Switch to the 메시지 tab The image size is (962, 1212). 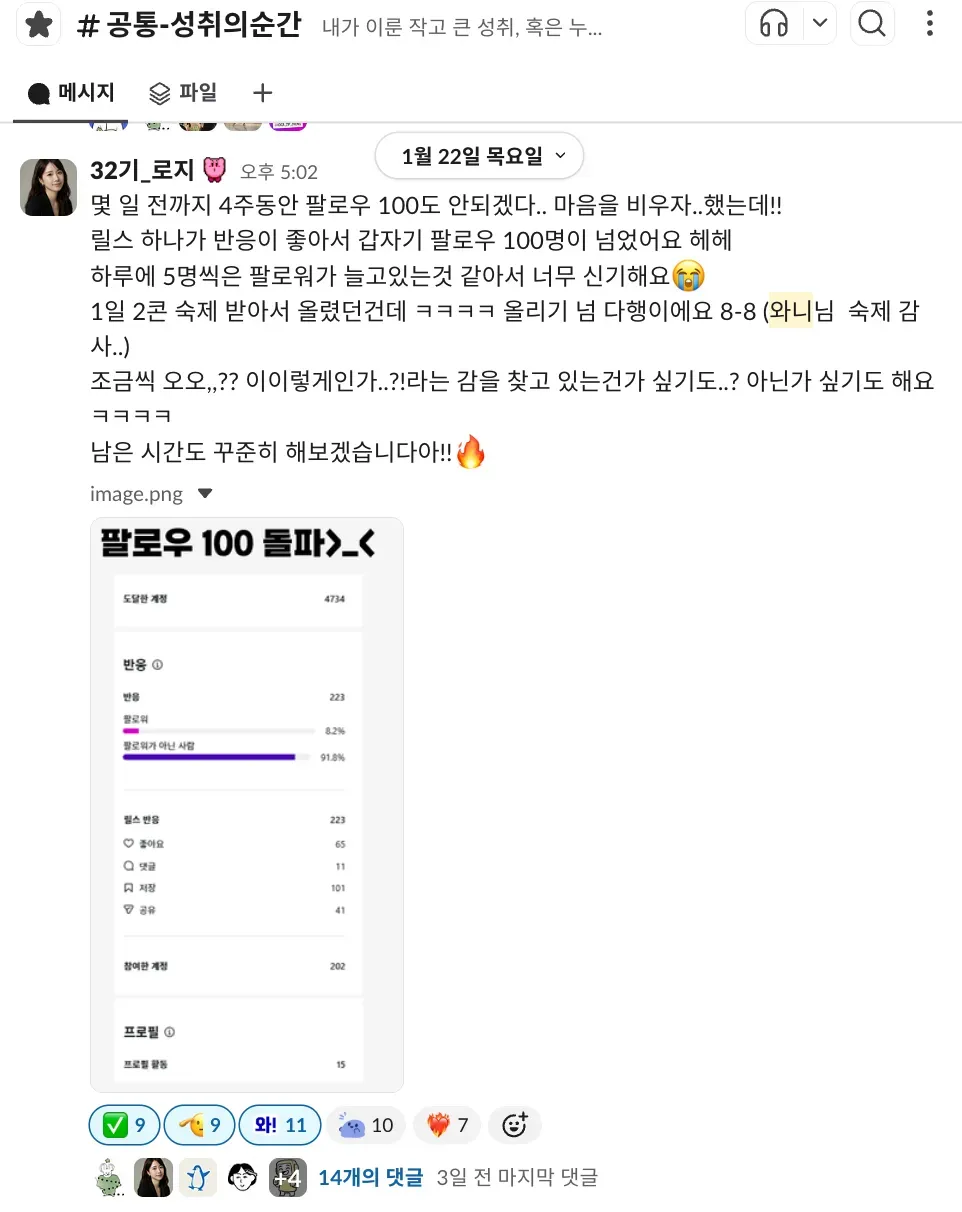click(x=71, y=93)
